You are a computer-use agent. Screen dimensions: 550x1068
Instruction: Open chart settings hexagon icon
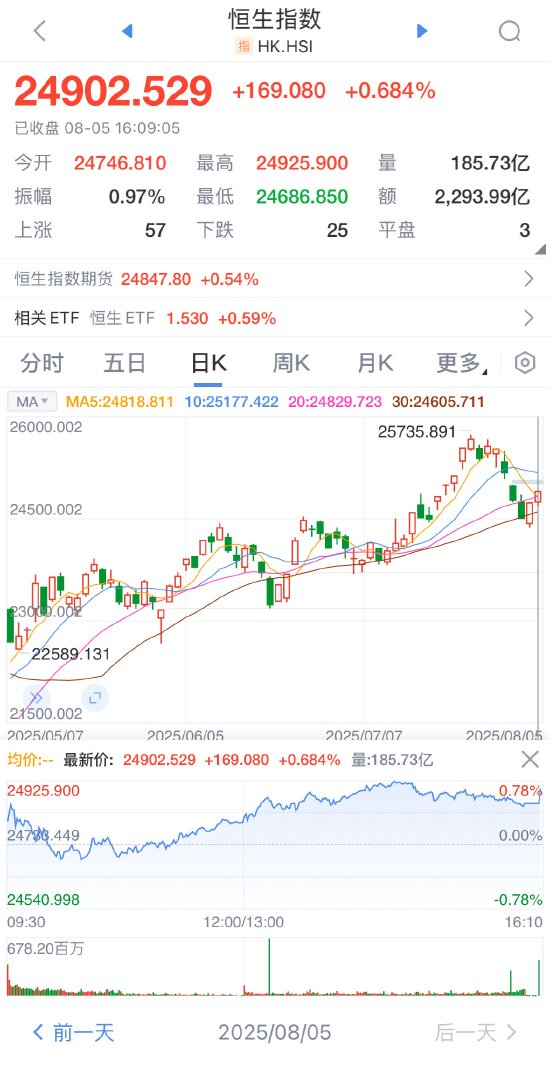click(x=525, y=363)
